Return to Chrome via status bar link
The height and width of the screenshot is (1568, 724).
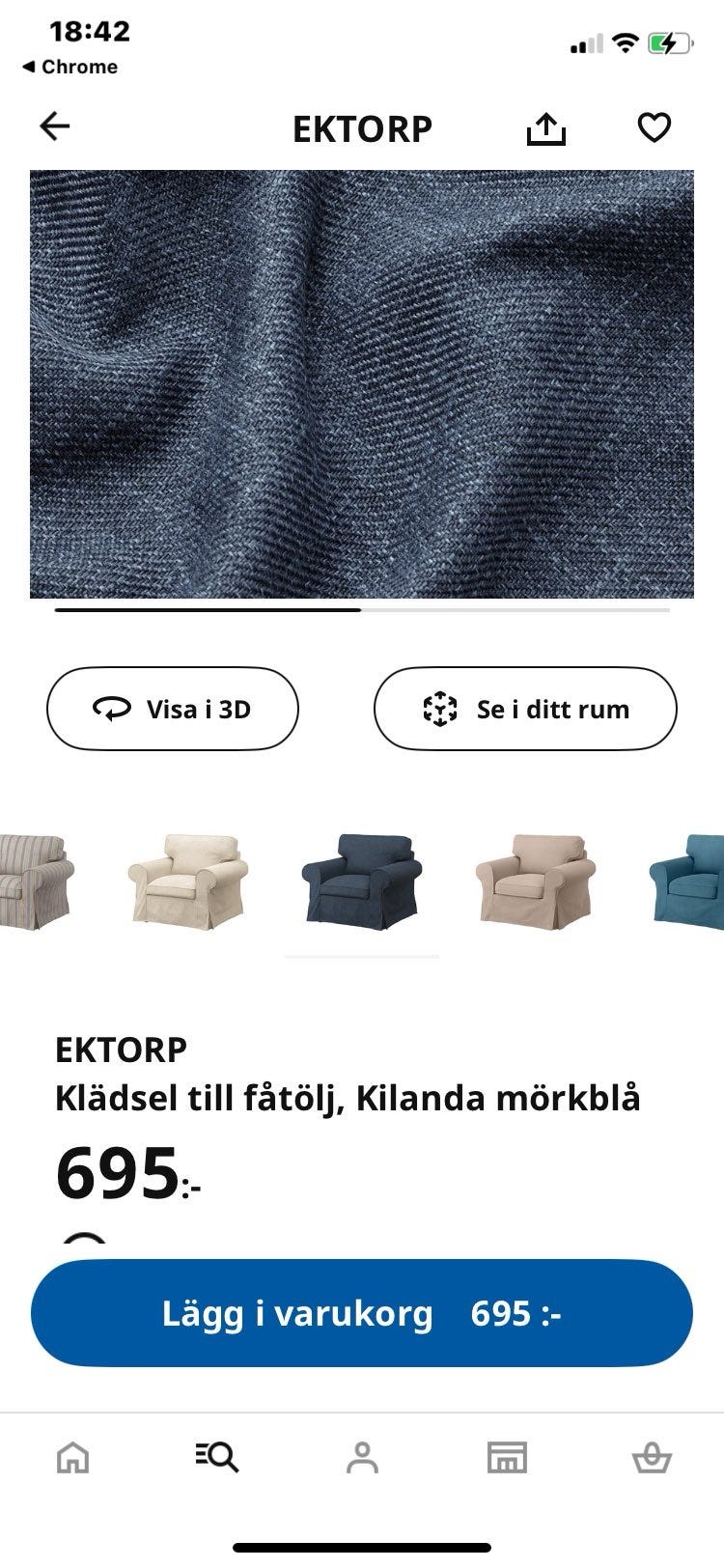point(70,67)
